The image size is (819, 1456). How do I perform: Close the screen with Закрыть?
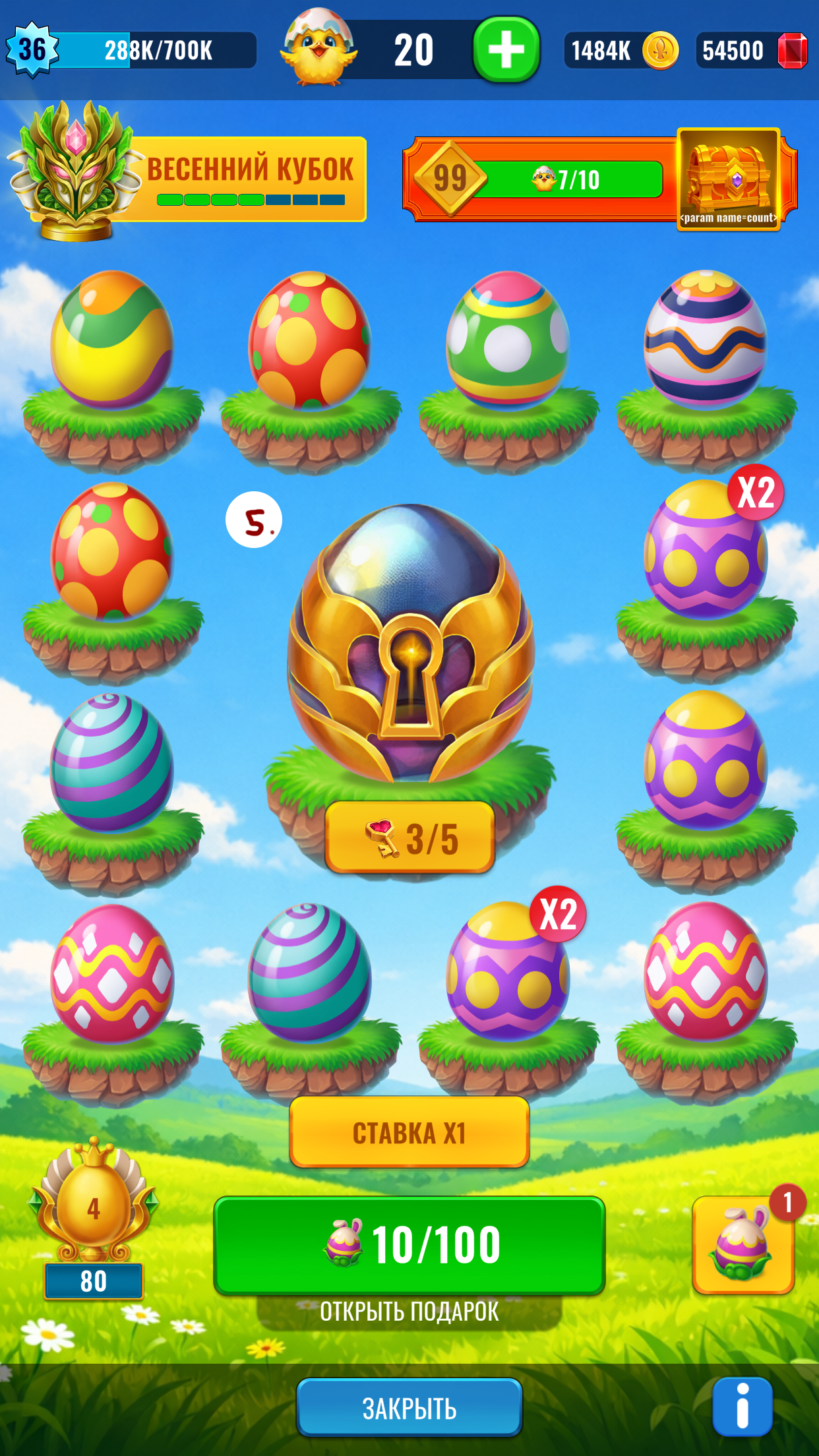pyautogui.click(x=409, y=1408)
